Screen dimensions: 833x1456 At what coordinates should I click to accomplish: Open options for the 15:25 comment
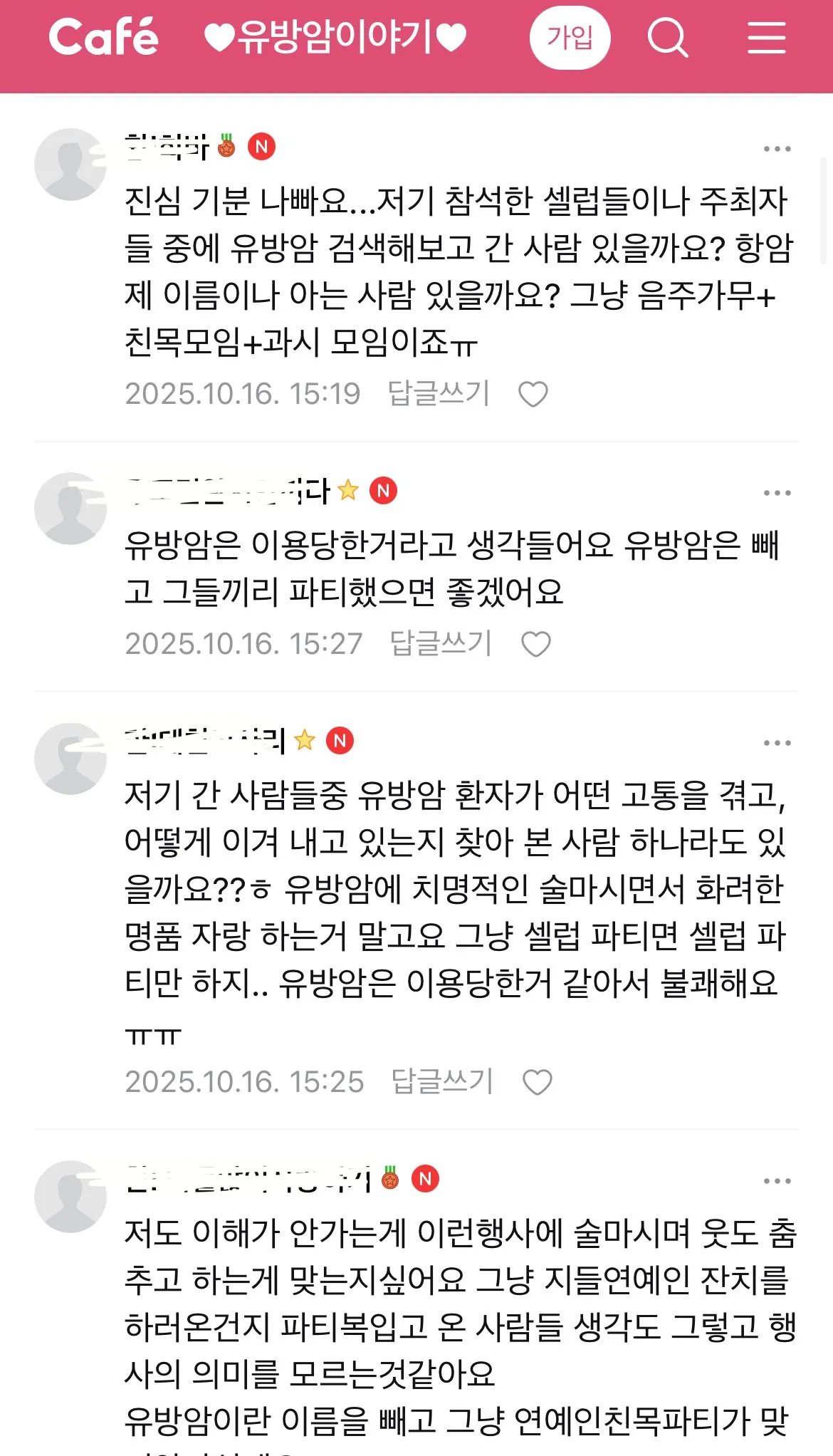[x=777, y=743]
